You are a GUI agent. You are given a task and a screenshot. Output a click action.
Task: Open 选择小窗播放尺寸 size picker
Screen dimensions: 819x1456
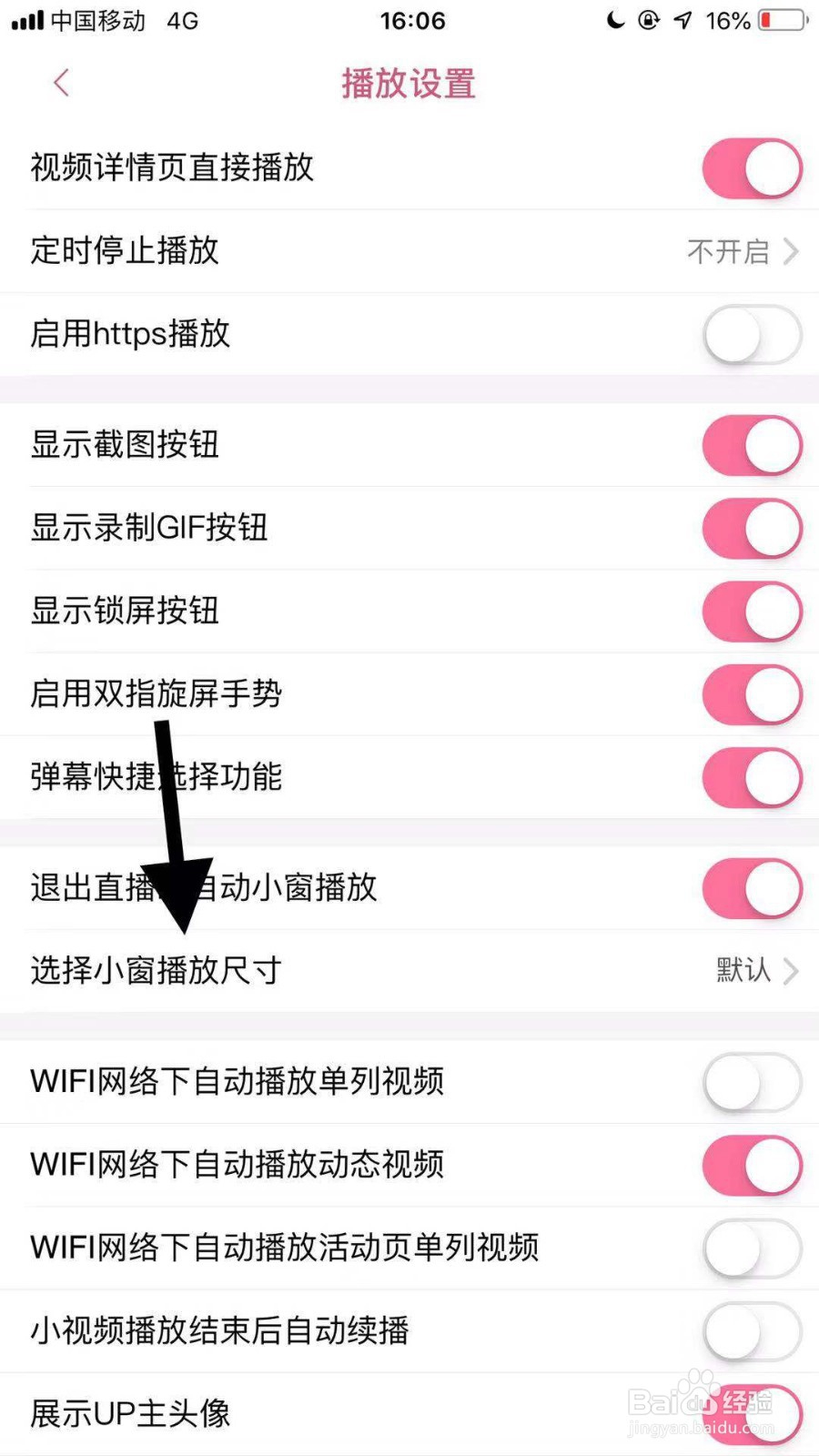(409, 970)
